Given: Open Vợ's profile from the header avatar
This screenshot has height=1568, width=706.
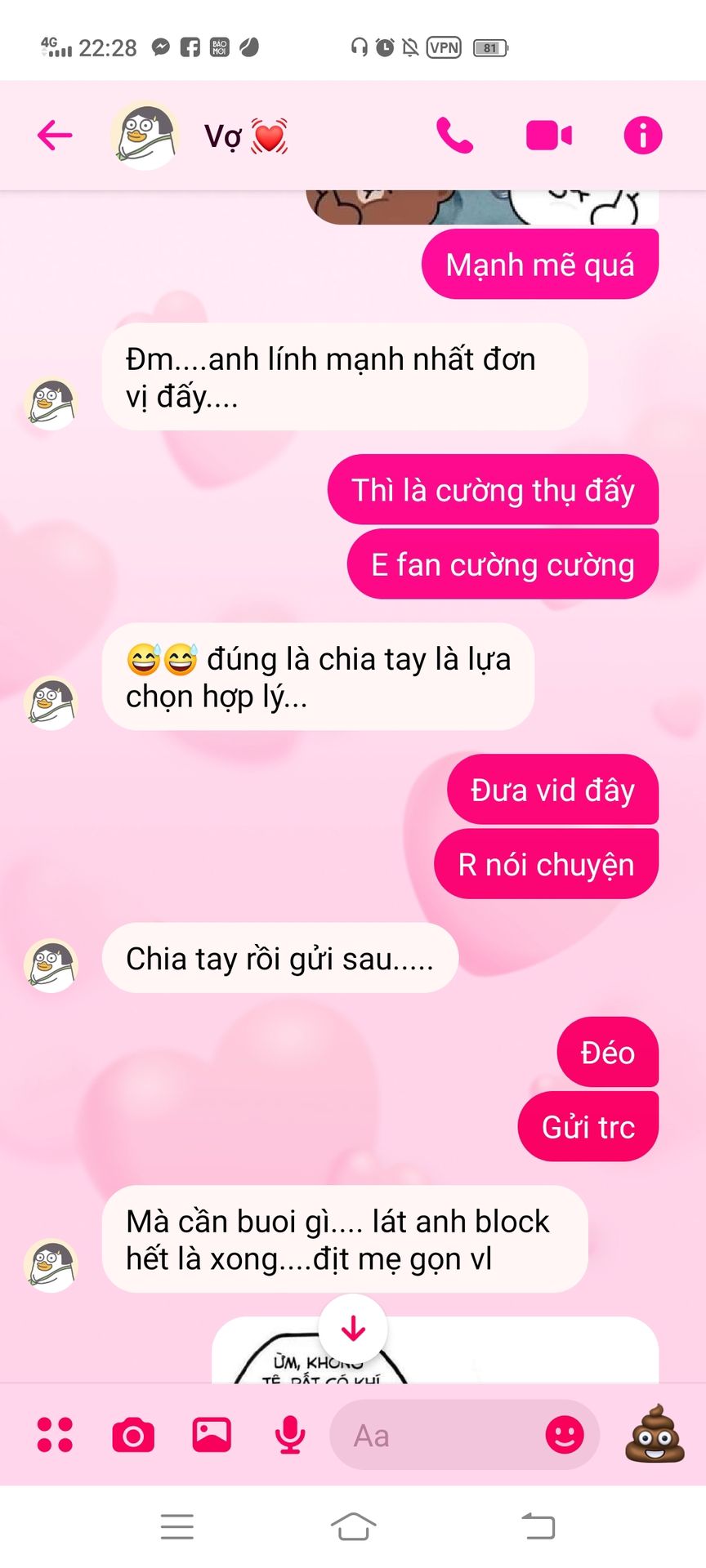Looking at the screenshot, I should 145,136.
